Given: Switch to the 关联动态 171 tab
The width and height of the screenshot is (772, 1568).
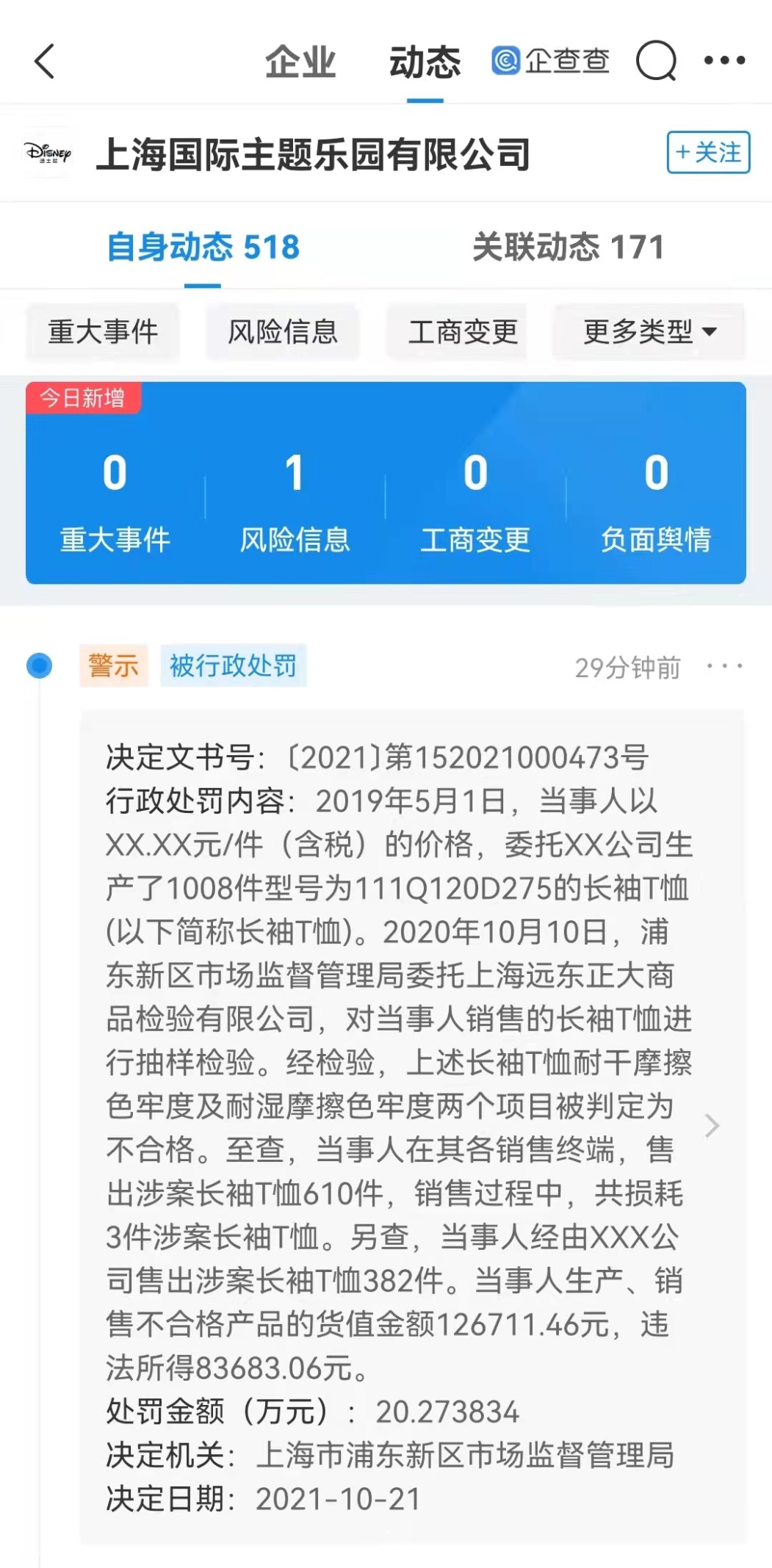Looking at the screenshot, I should (x=568, y=248).
